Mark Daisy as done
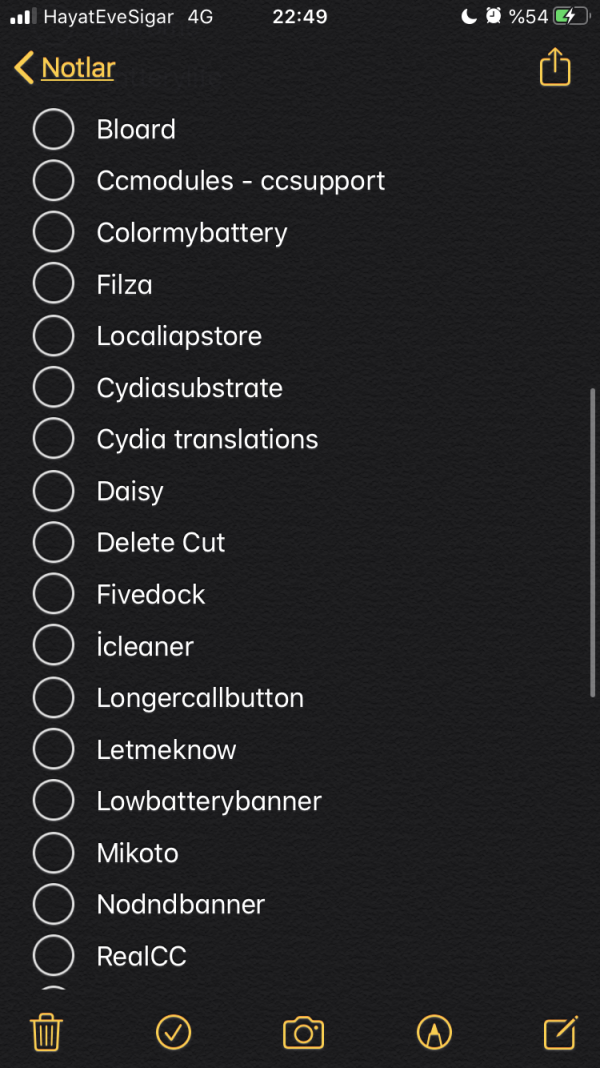This screenshot has width=600, height=1068. [54, 491]
